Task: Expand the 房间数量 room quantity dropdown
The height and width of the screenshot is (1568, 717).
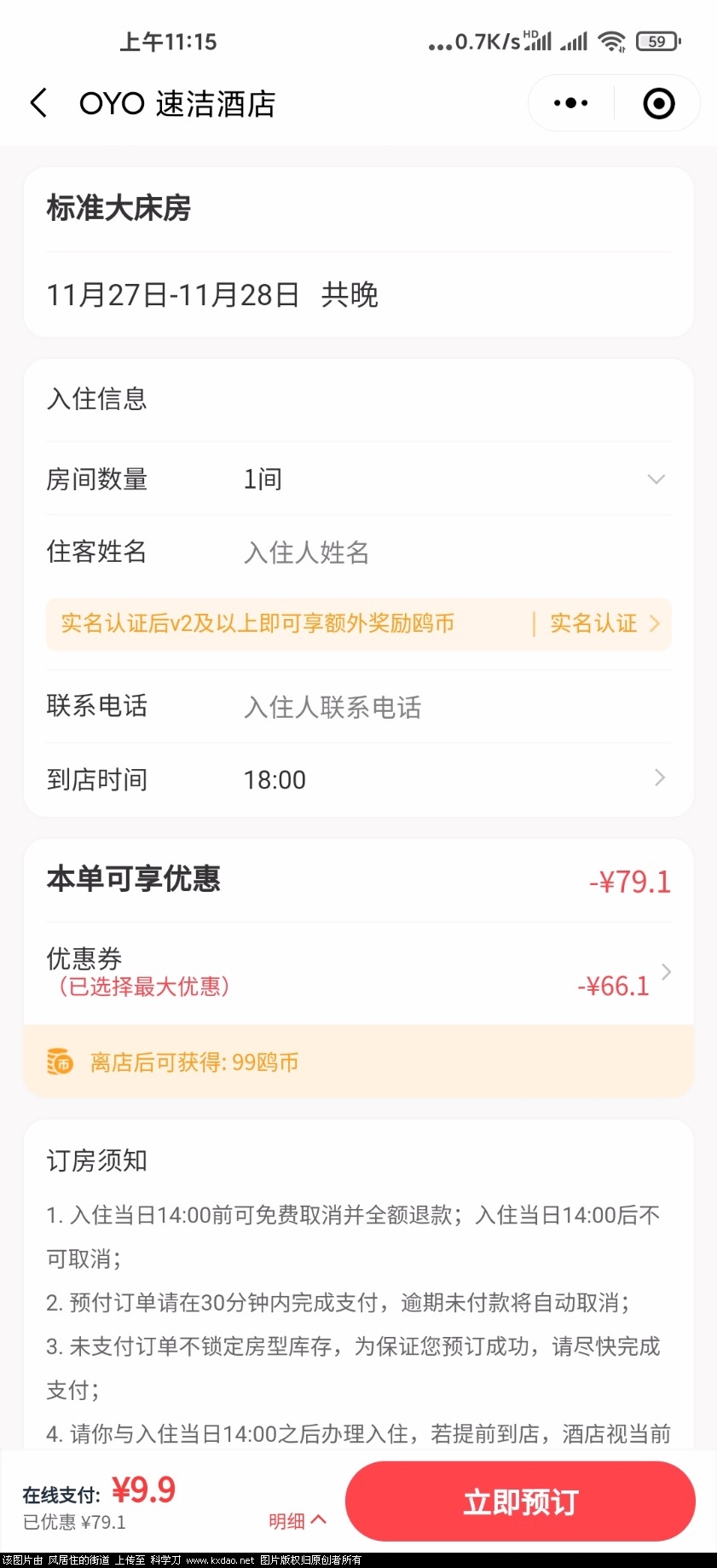Action: 656,479
